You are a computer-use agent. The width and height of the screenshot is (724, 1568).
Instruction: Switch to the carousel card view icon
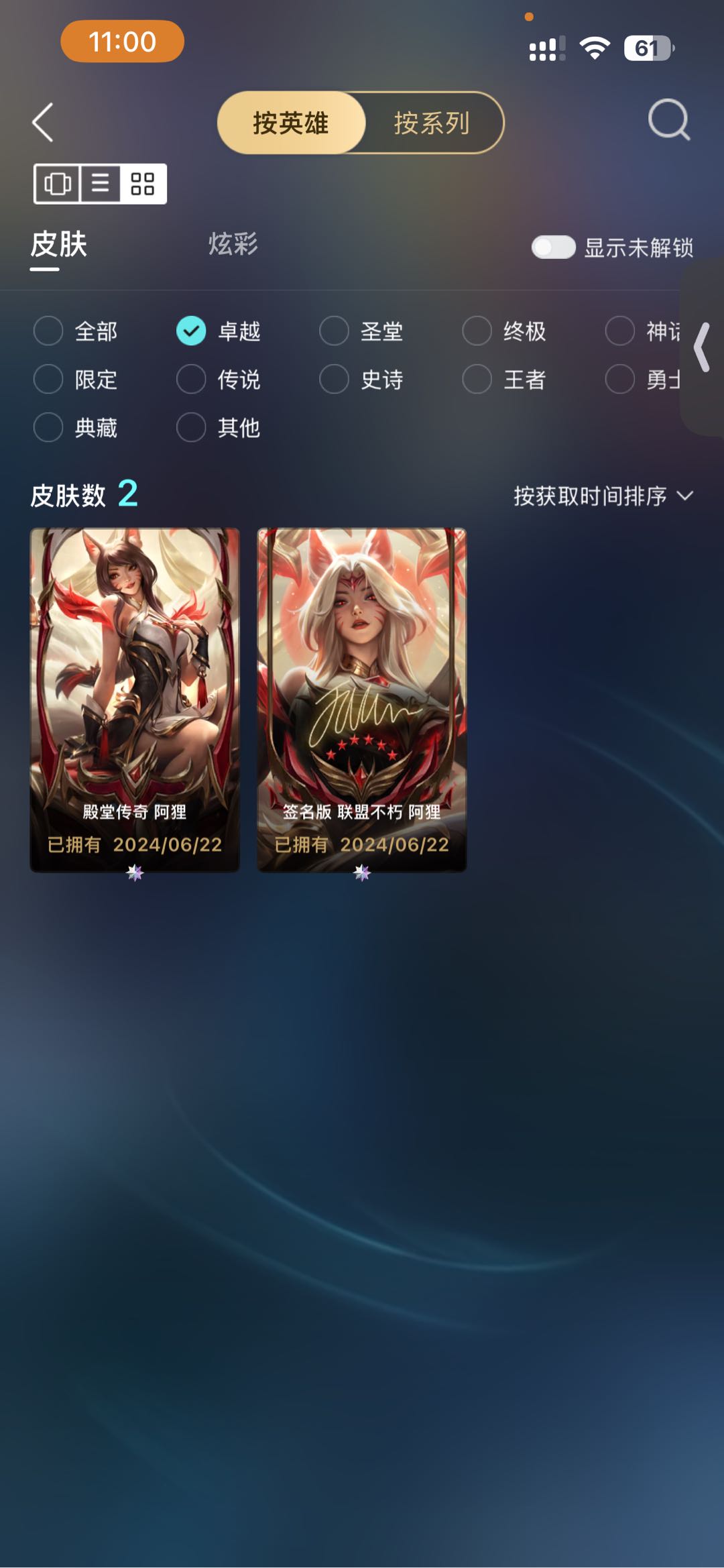coord(58,184)
